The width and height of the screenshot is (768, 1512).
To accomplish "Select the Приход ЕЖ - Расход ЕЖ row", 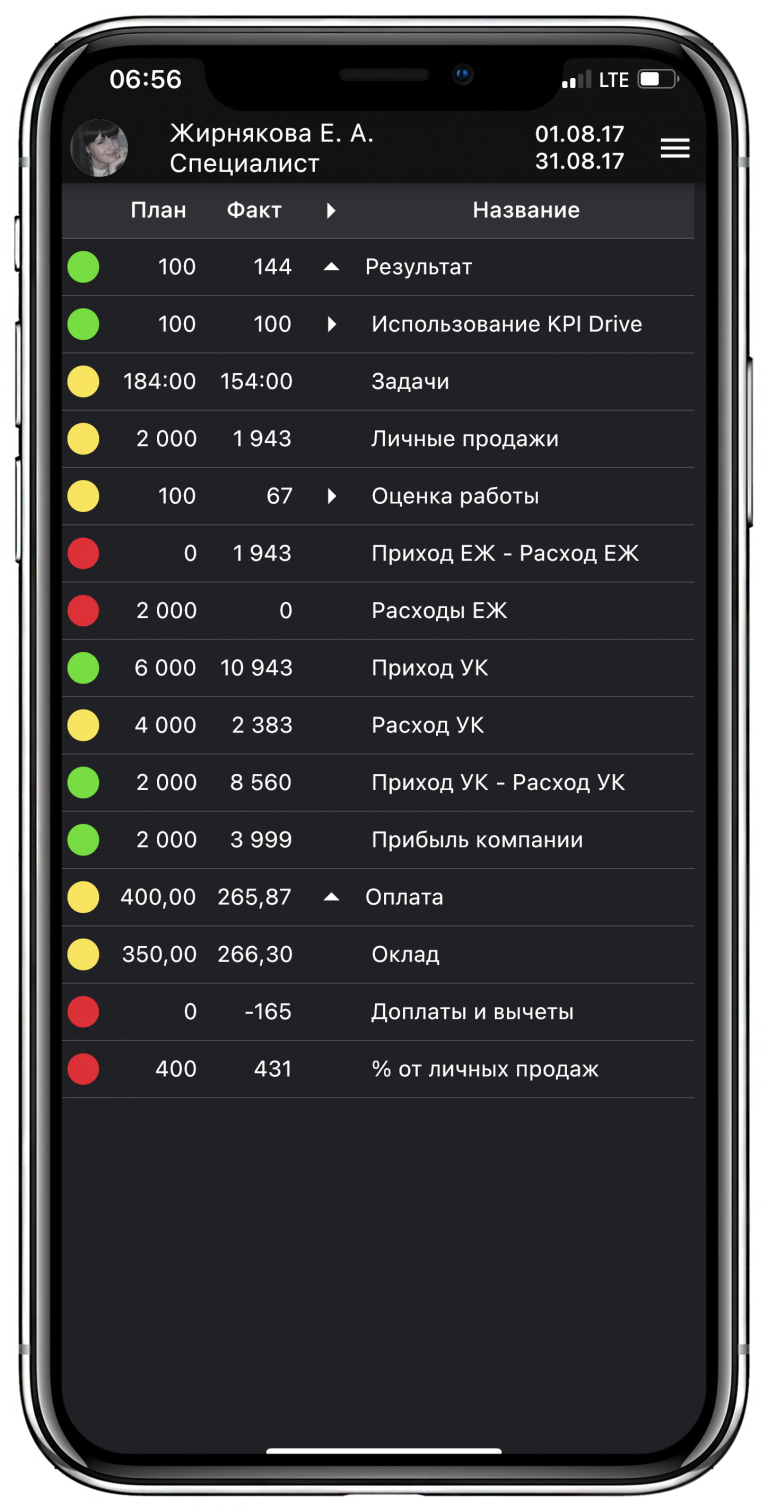I will 378,553.
